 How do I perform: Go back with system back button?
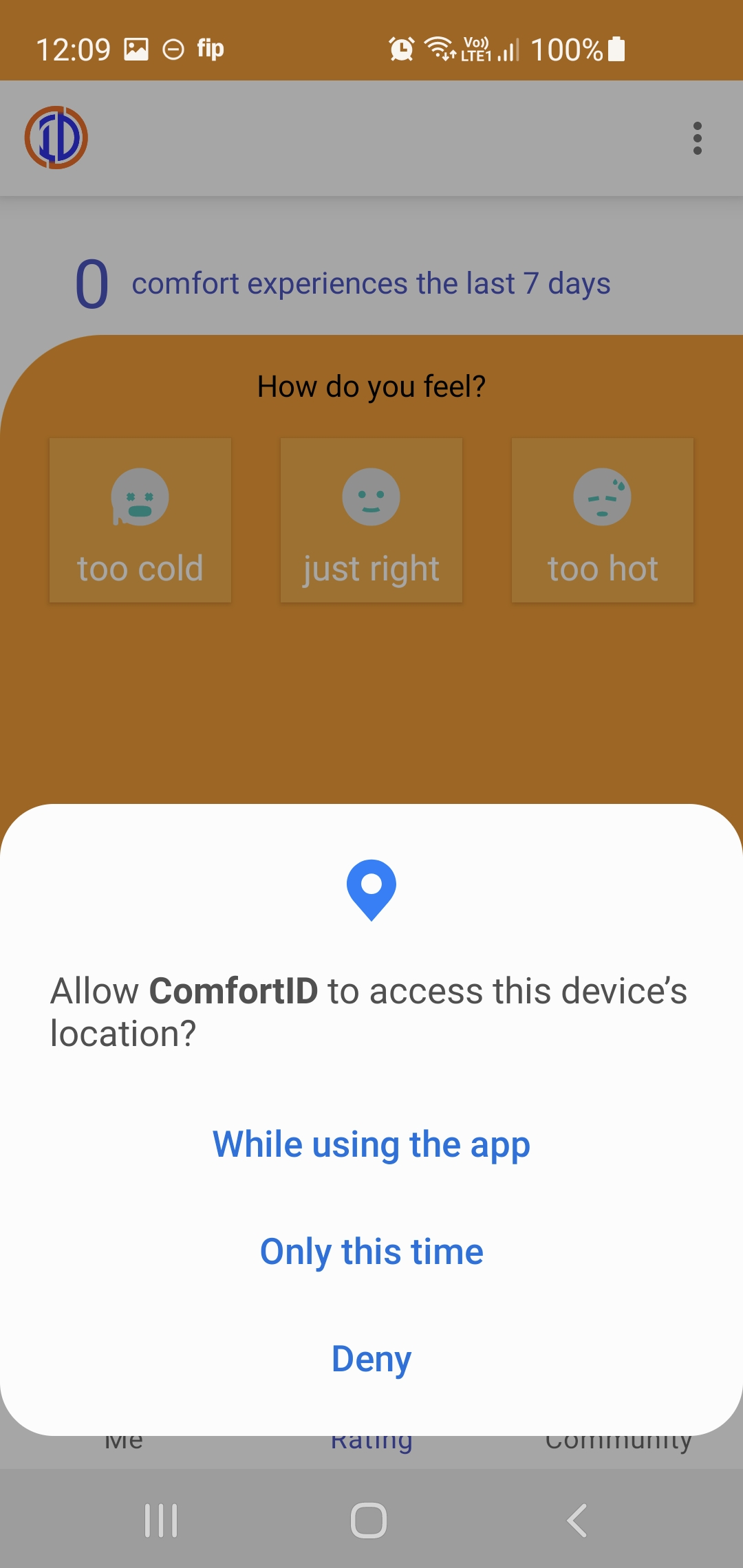pos(577,1520)
